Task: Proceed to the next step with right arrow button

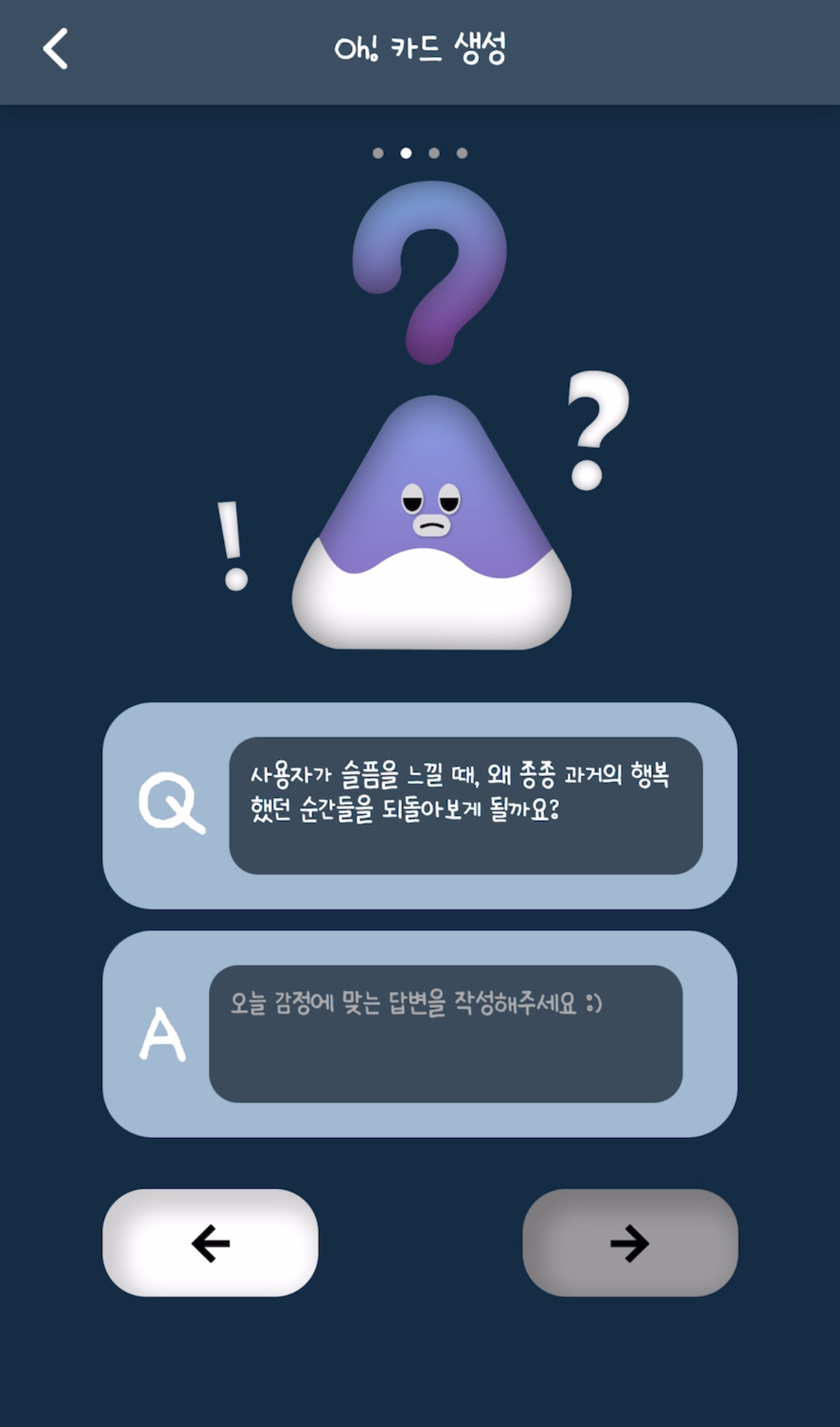Action: (x=630, y=1242)
